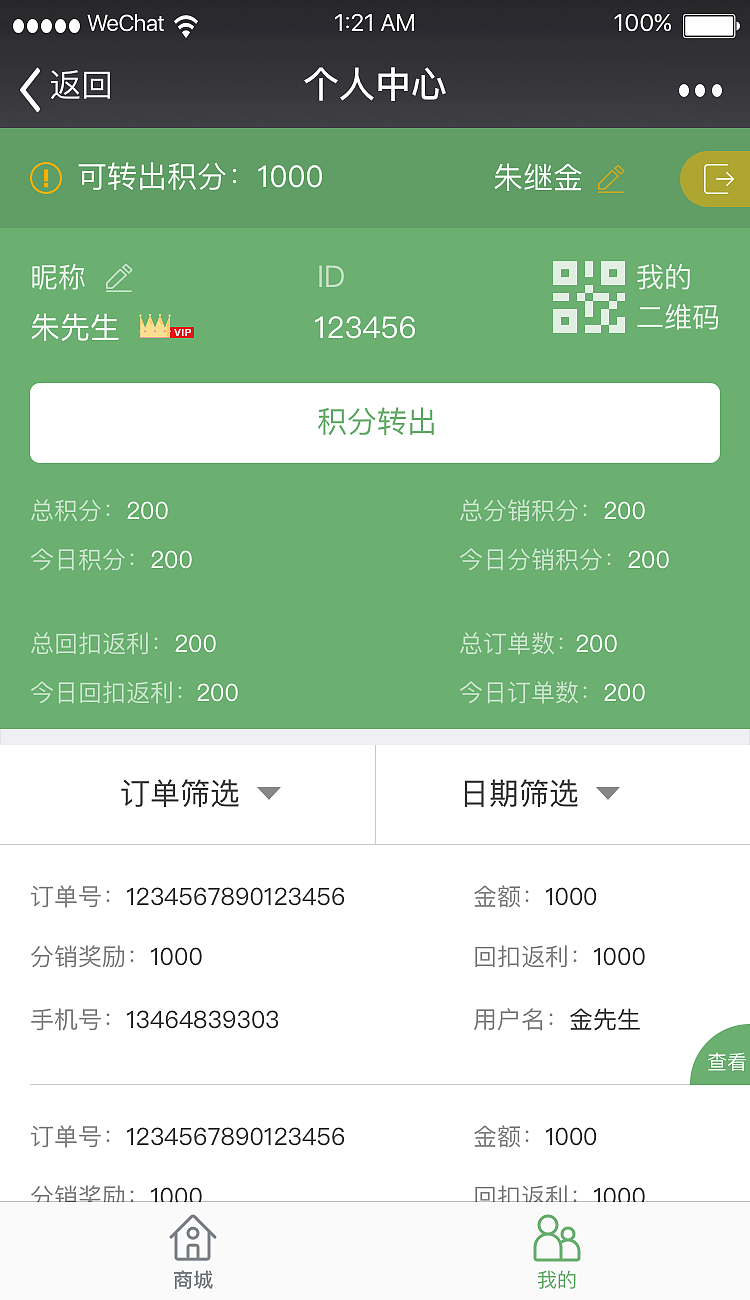Expand the 日期筛选 dropdown
750x1300 pixels.
click(x=540, y=794)
